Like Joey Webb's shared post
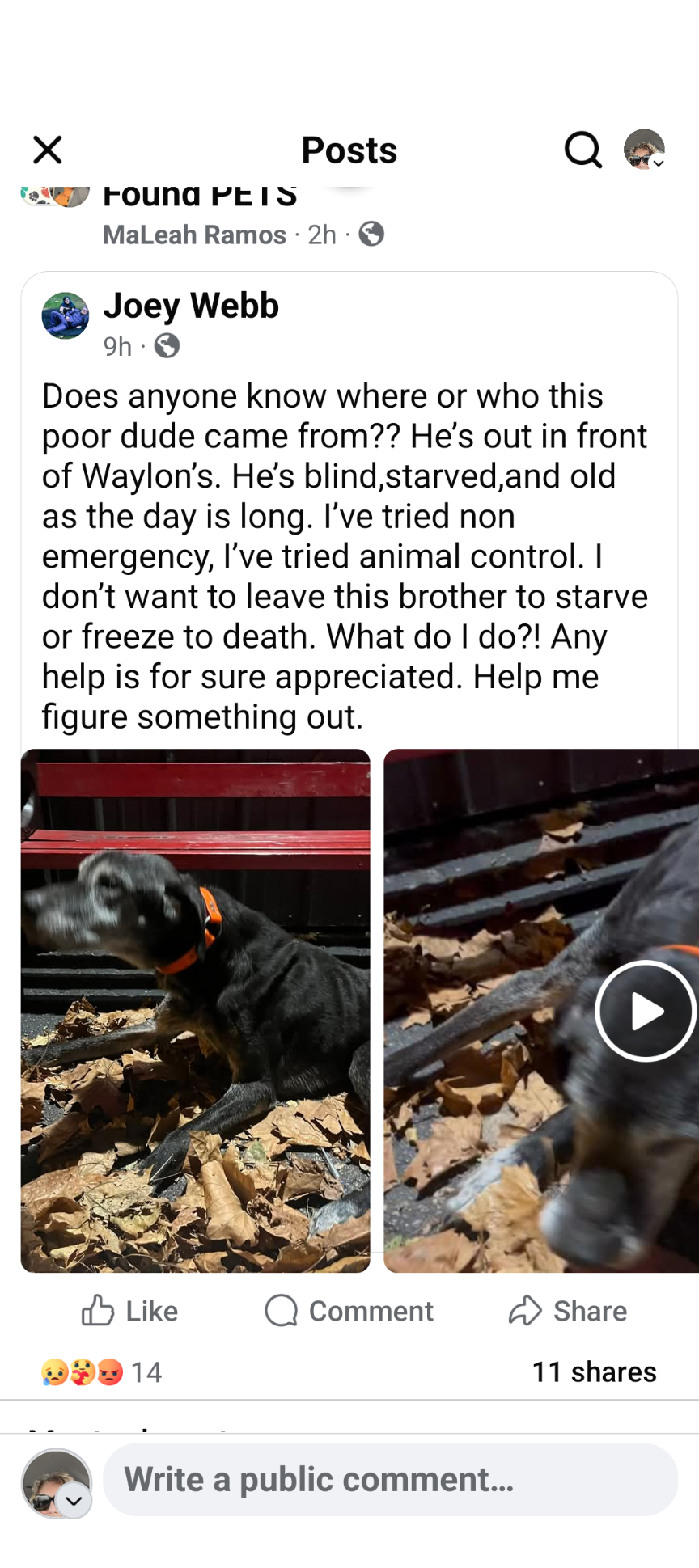 pyautogui.click(x=129, y=1311)
